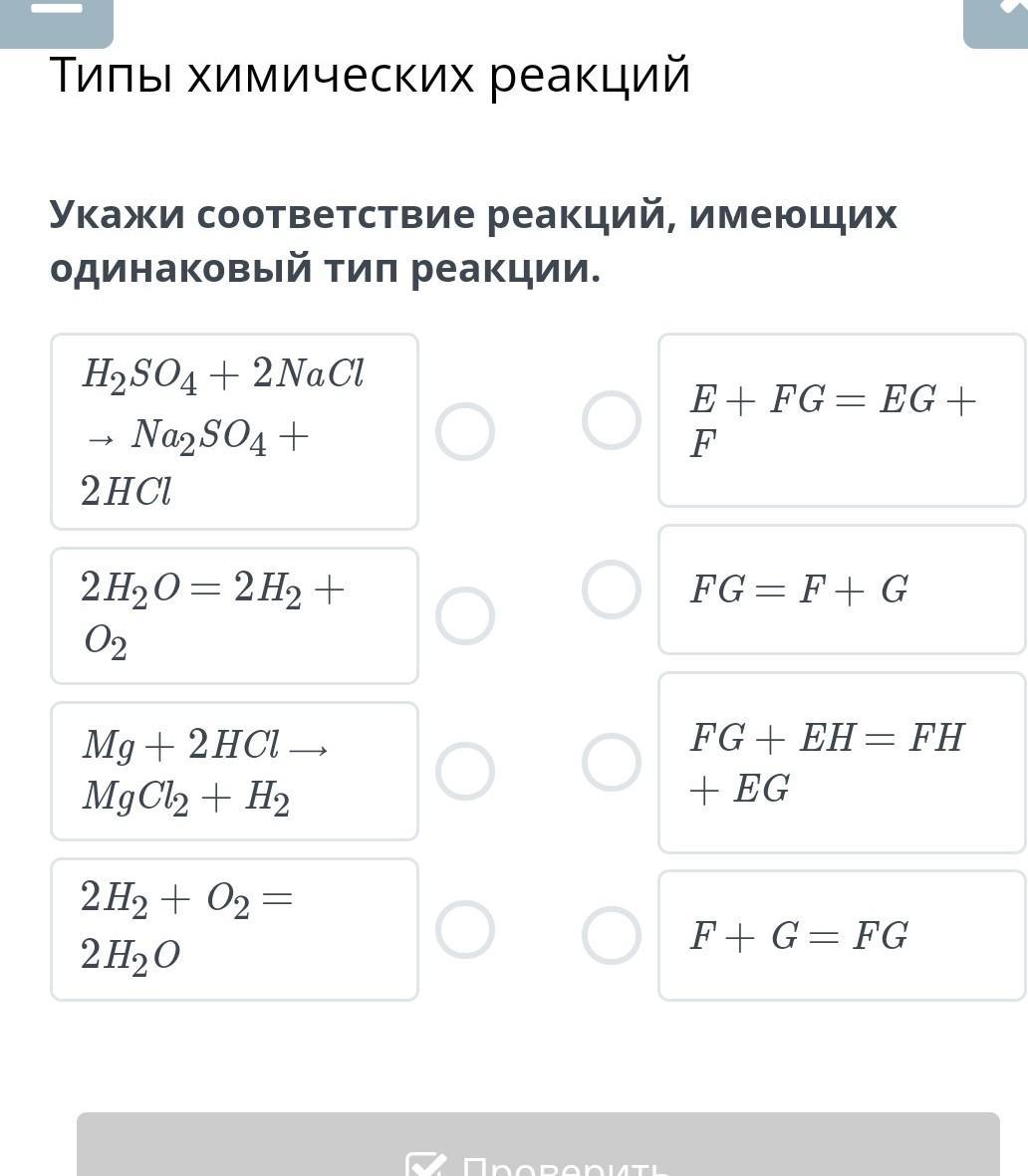This screenshot has height=1176, width=1028.
Task: Select the circle next to H2SO4 + 2NaCl reaction
Action: point(465,431)
